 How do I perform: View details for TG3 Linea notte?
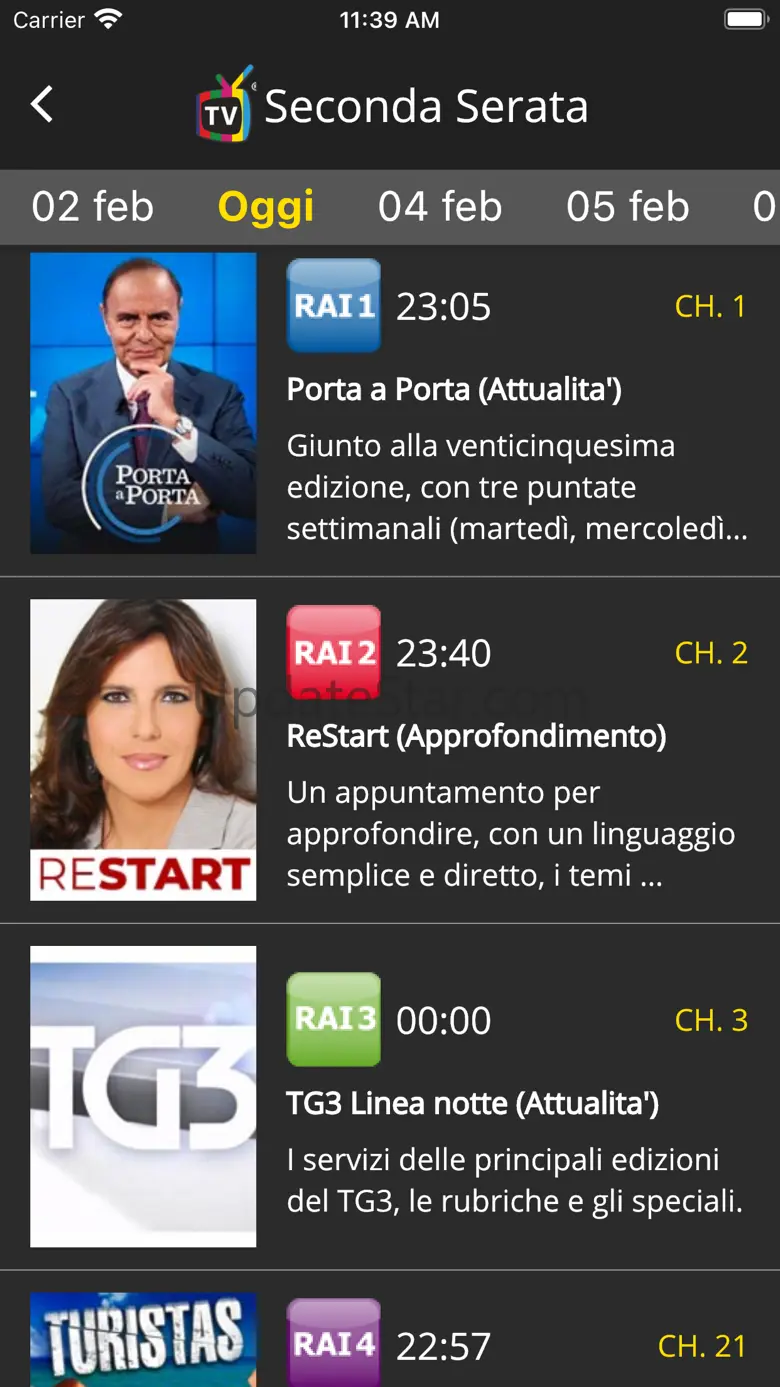point(390,1097)
